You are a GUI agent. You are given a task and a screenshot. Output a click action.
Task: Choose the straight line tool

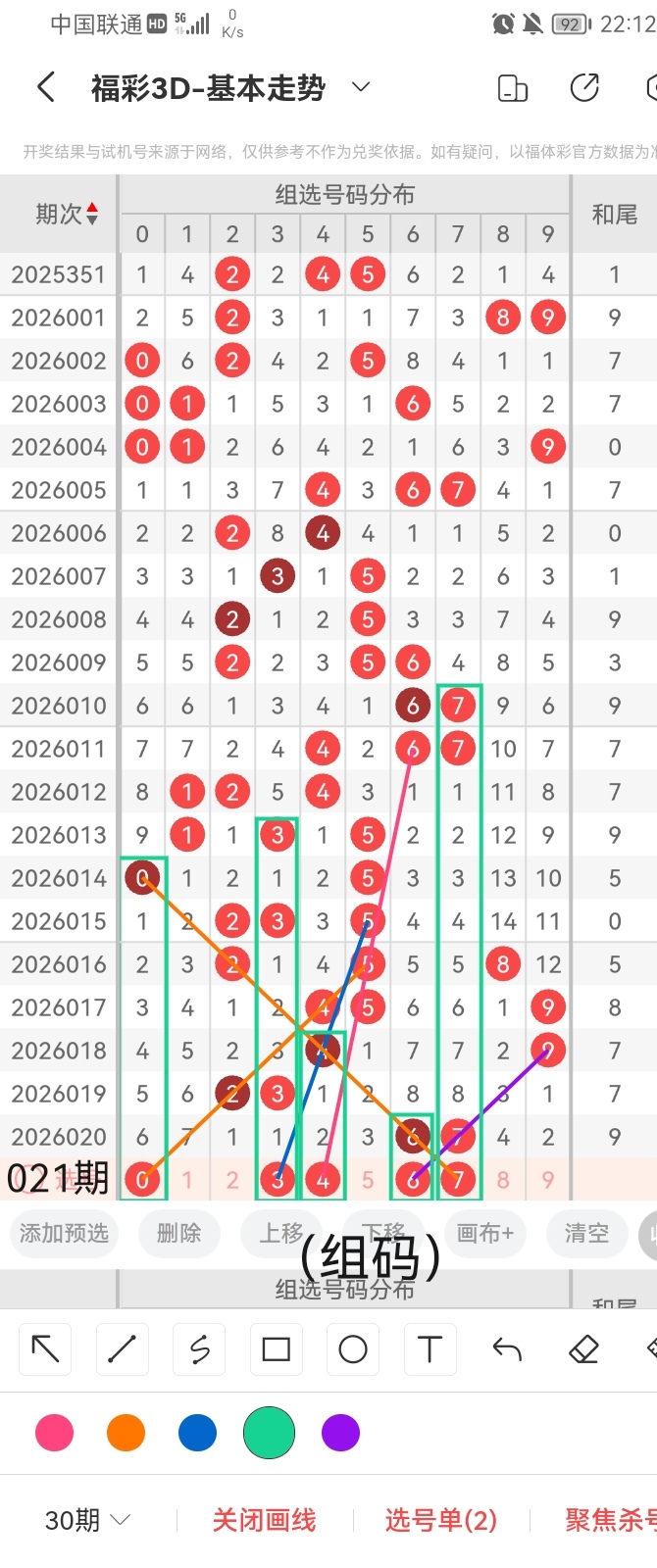[122, 1349]
